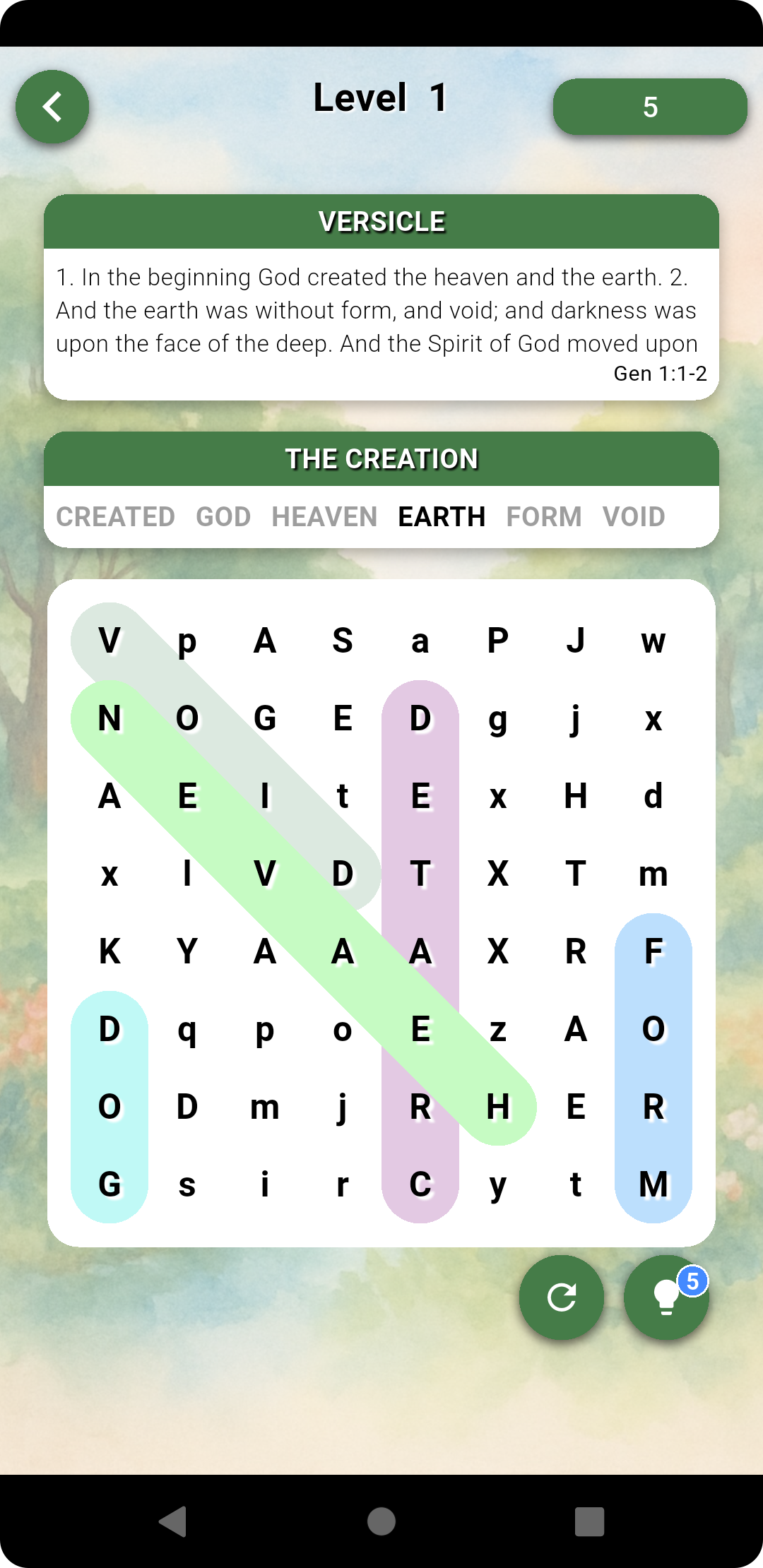Tap the letter q in the grid
Viewport: 763px width, 1568px height.
[187, 1031]
